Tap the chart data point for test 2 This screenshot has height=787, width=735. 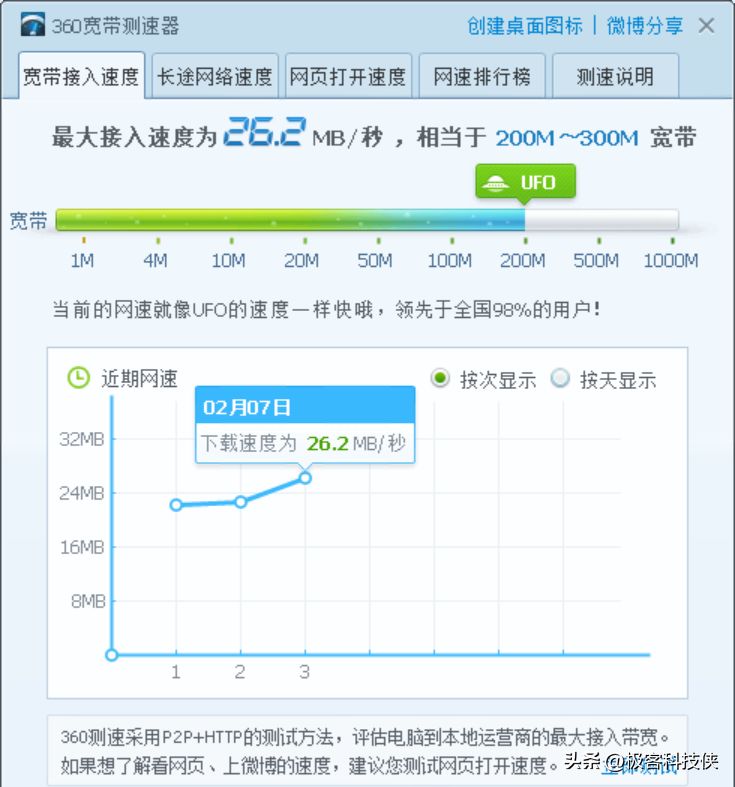[241, 501]
